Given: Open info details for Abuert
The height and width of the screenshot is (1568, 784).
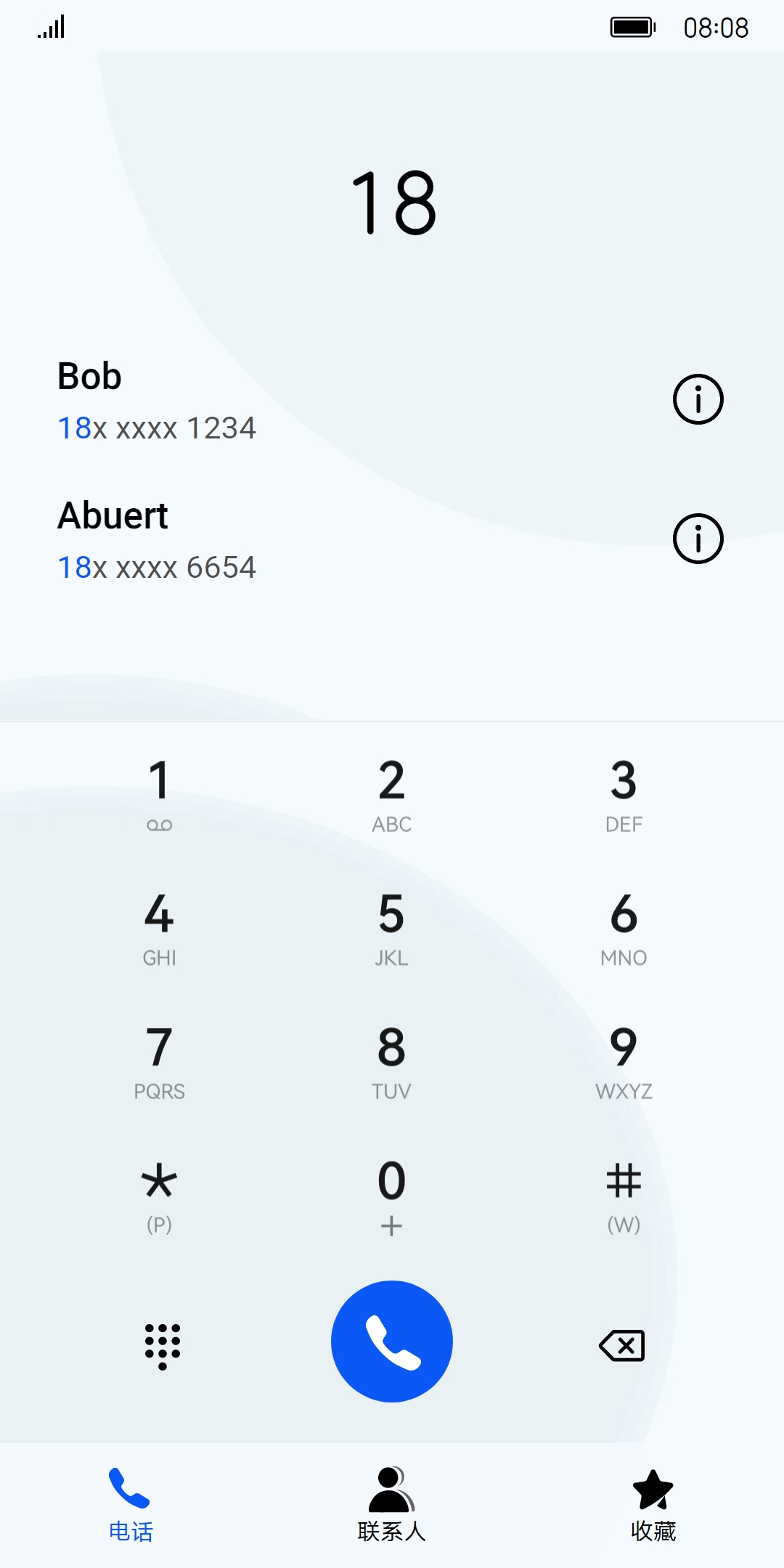Looking at the screenshot, I should click(x=698, y=539).
